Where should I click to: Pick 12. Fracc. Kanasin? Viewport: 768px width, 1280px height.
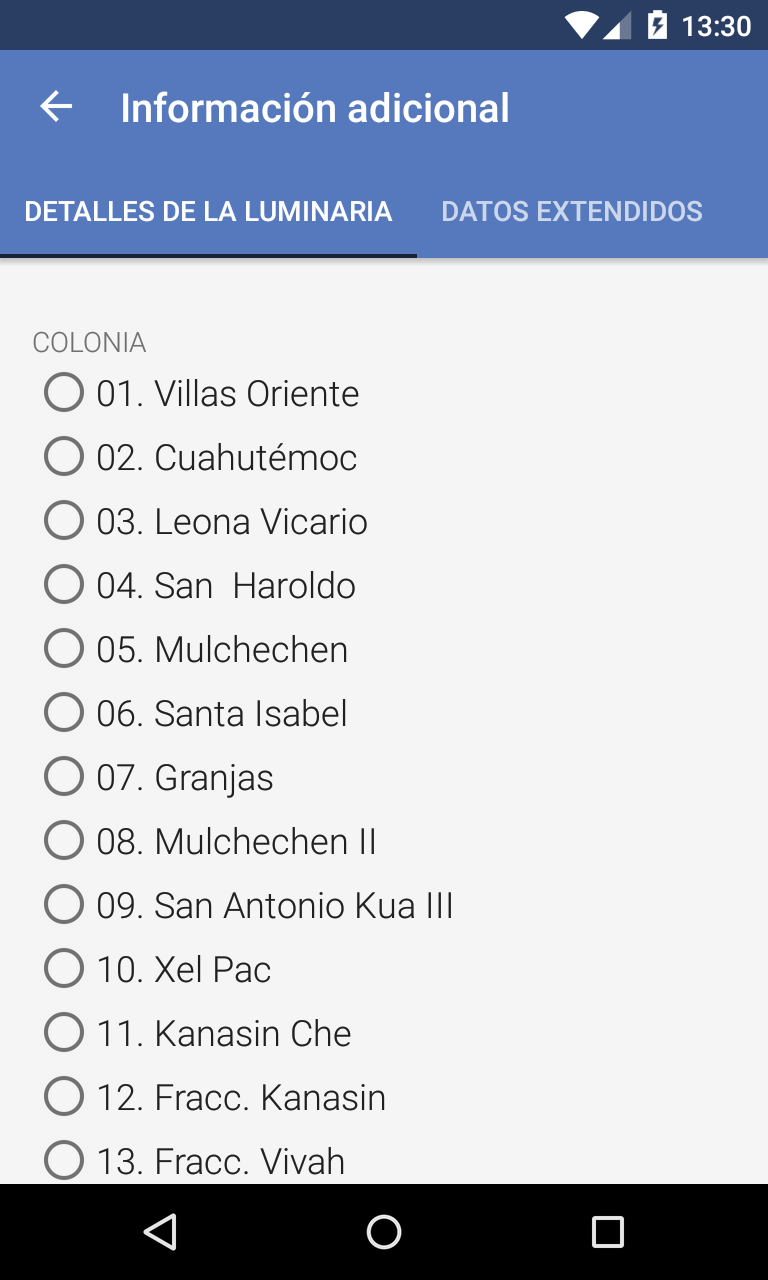click(215, 1097)
